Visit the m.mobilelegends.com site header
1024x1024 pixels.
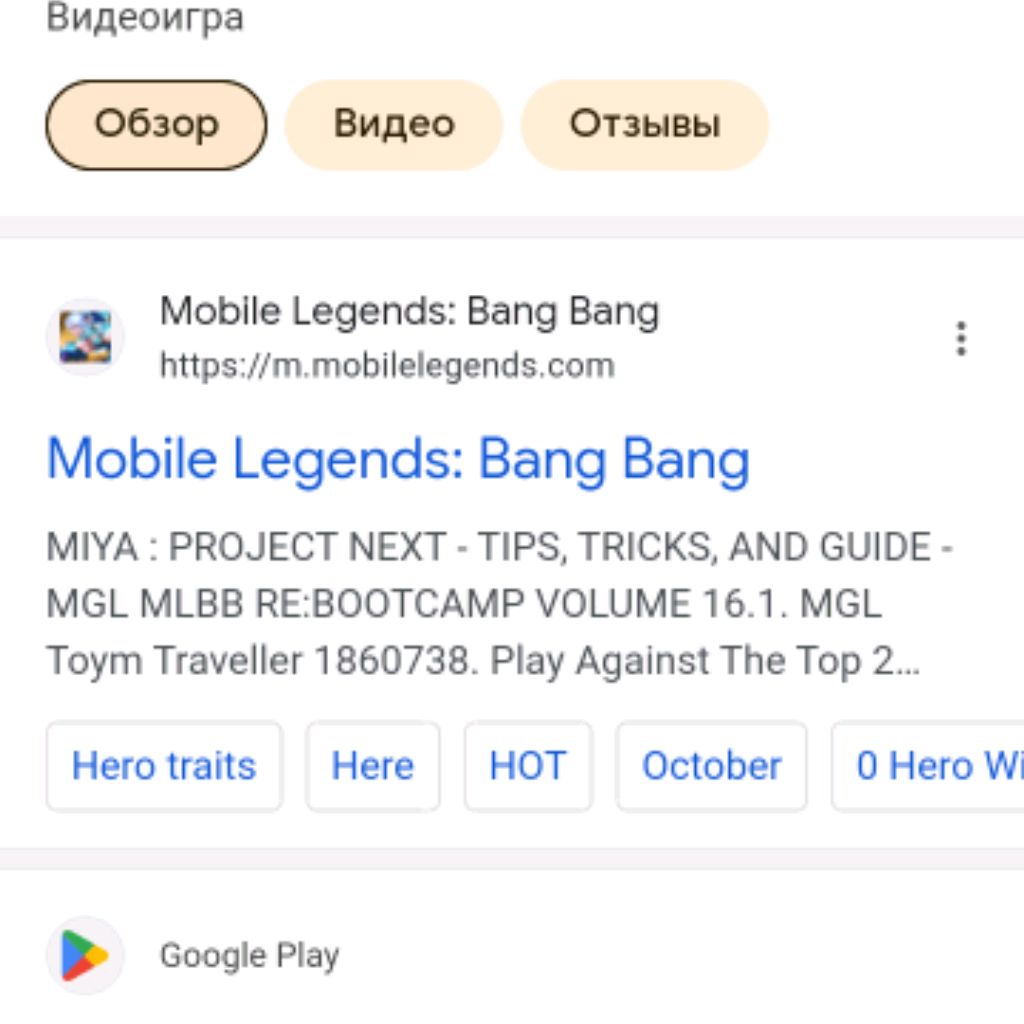click(386, 365)
